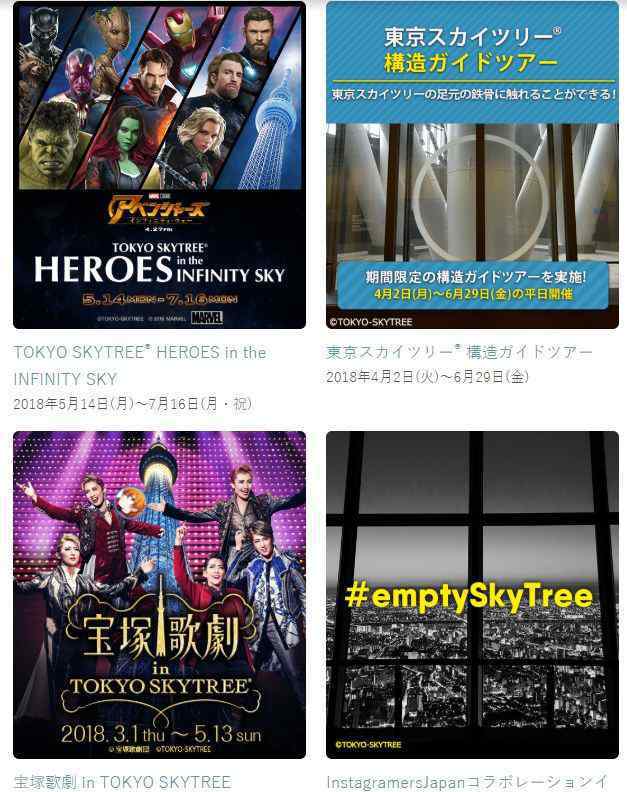Open the HEROES in the INFINITY SKY event poster
The width and height of the screenshot is (627, 792).
point(159,165)
